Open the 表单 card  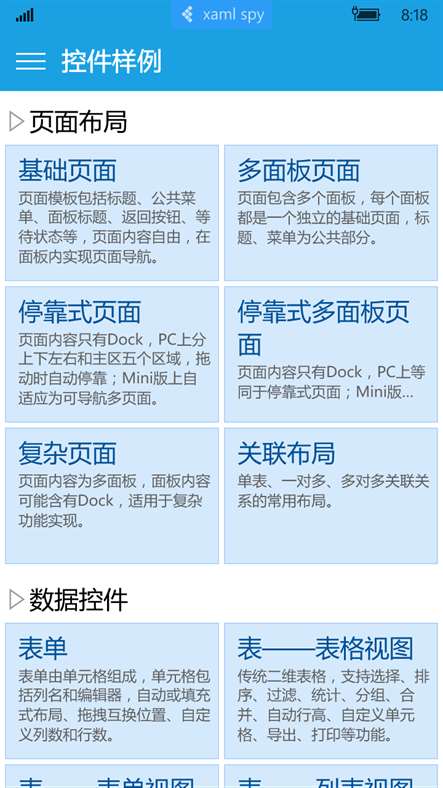pos(112,691)
